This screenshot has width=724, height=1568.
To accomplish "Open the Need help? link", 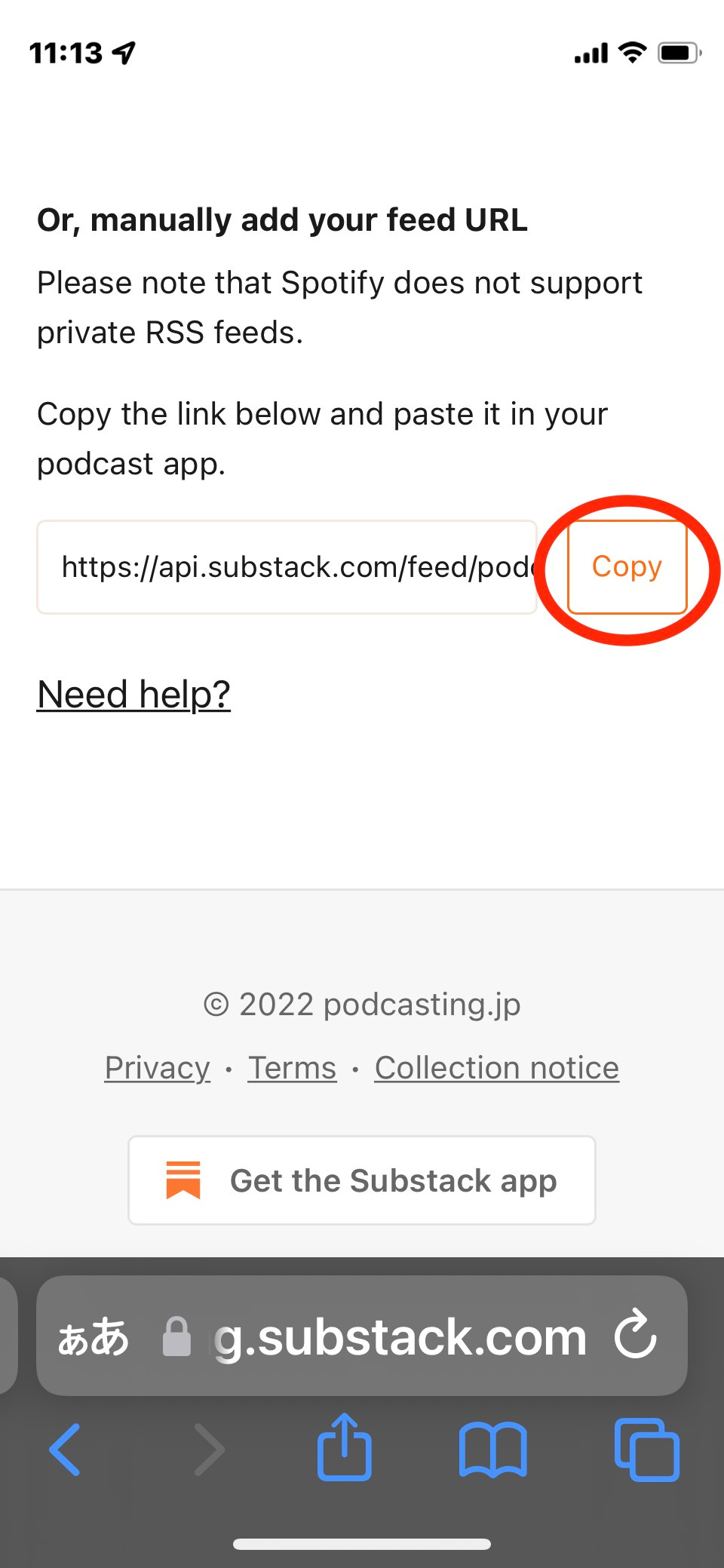I will coord(133,694).
